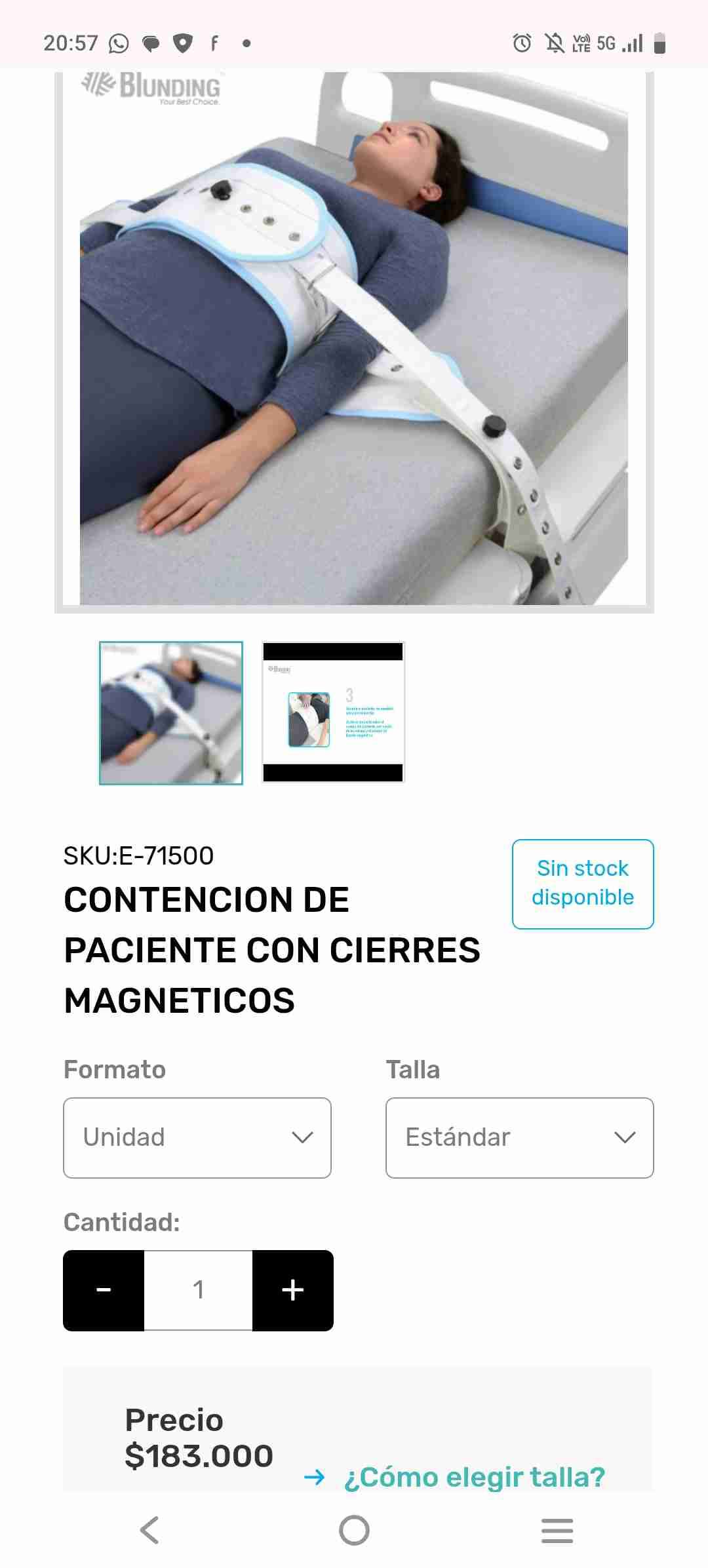Tap the muted notifications bell icon
Screen dimensions: 708x1568
pos(555,42)
